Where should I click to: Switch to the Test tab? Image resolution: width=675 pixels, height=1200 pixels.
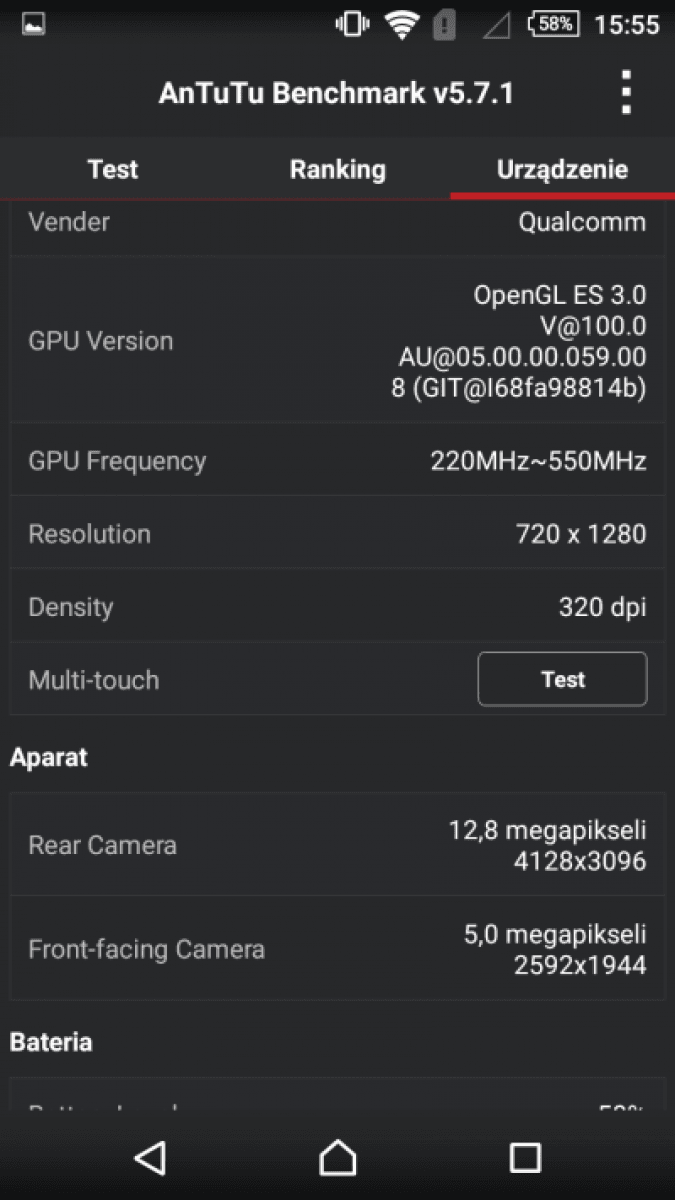pos(112,169)
